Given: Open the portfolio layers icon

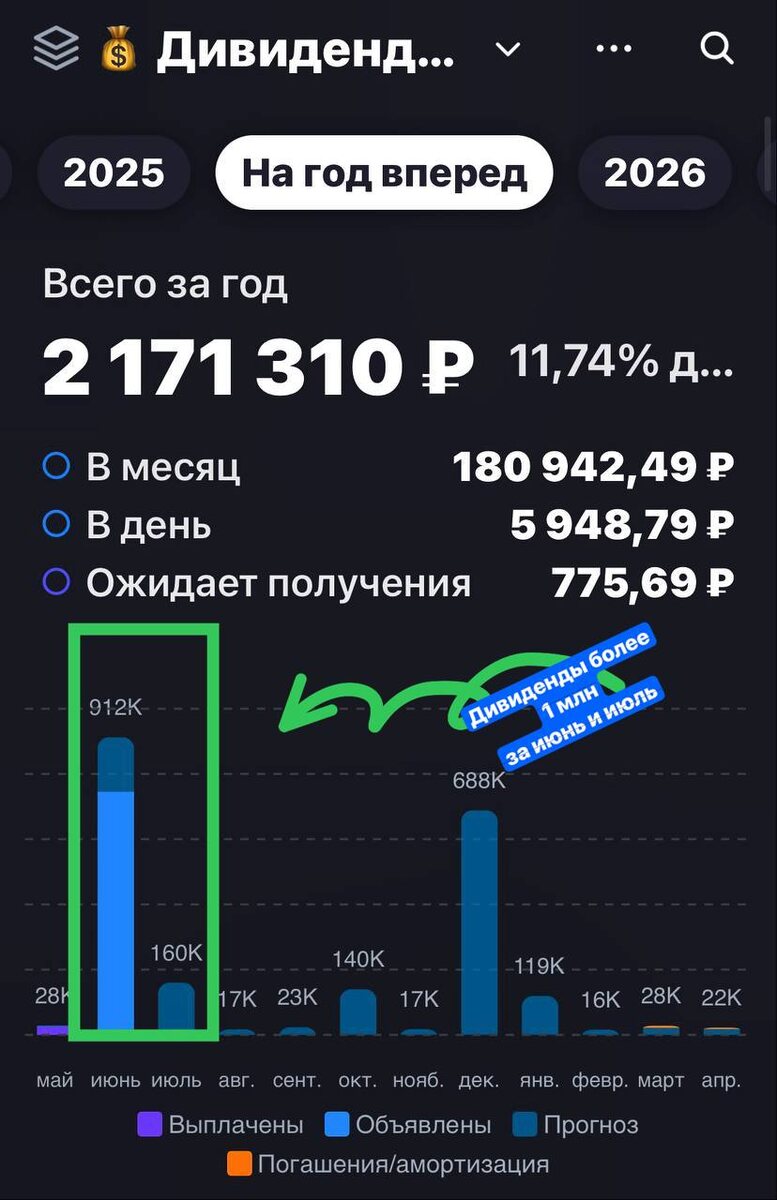Looking at the screenshot, I should click(x=57, y=47).
